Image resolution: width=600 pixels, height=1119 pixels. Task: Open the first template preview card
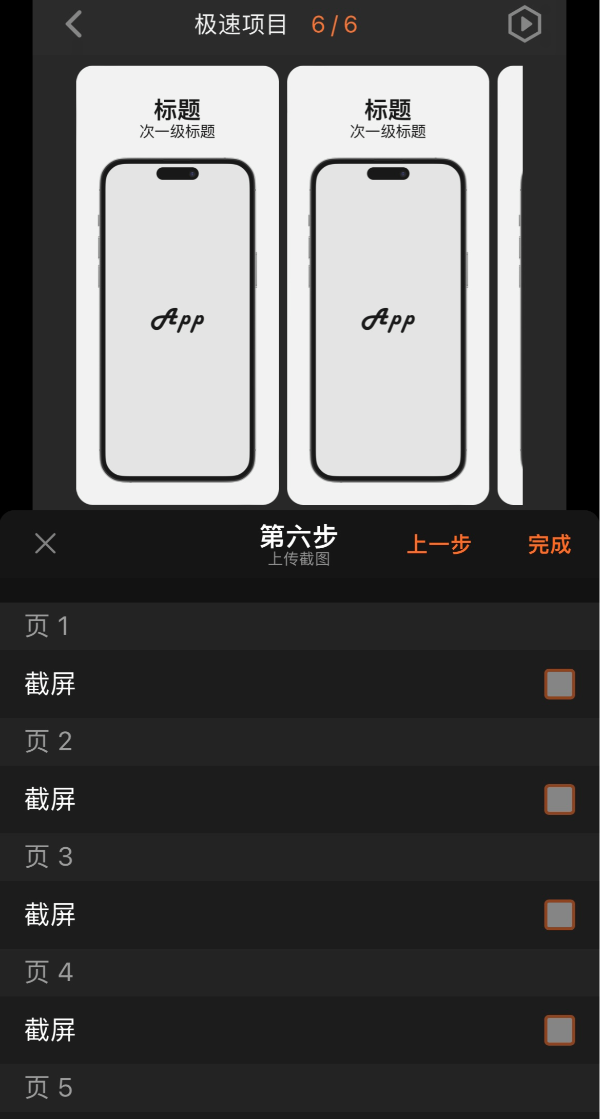(x=177, y=285)
